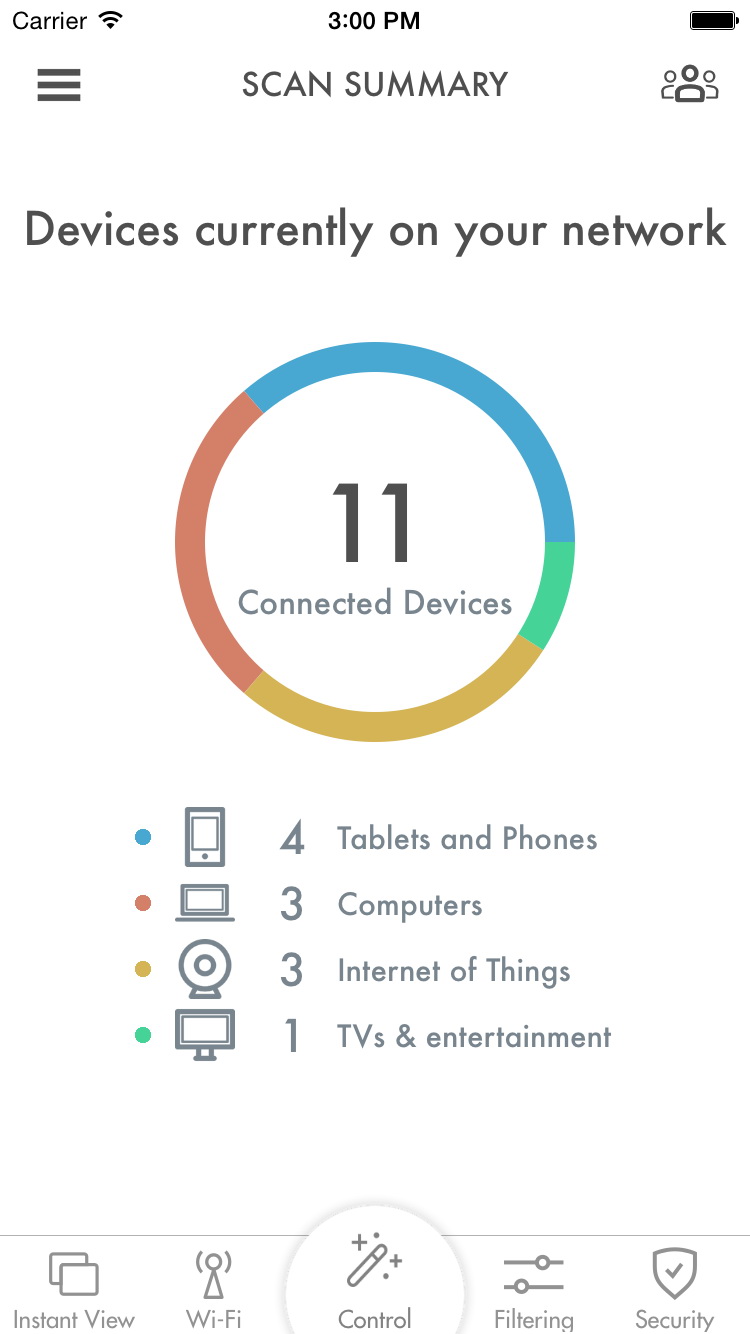Screen dimensions: 750x1334
Task: Select the Control tab
Action: 375,1285
